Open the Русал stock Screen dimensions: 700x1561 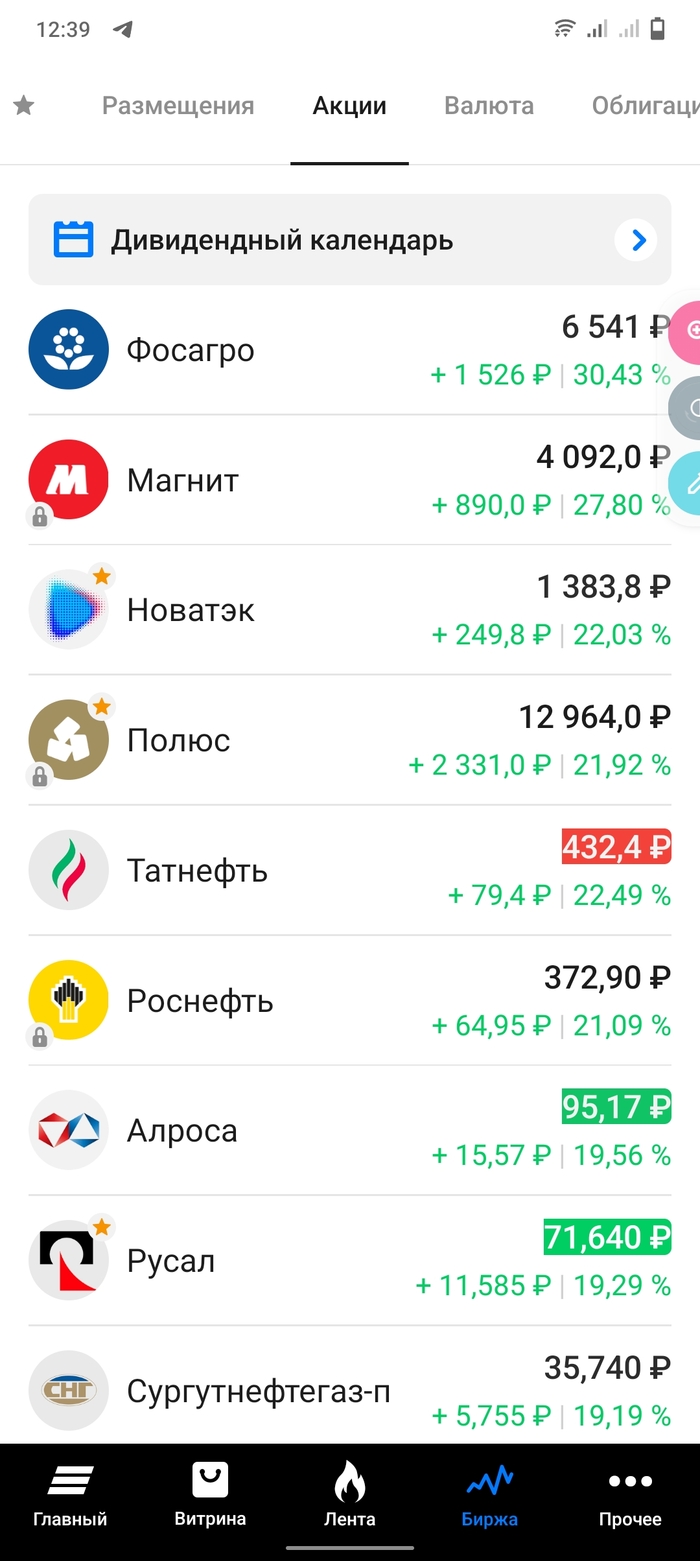pos(171,1260)
